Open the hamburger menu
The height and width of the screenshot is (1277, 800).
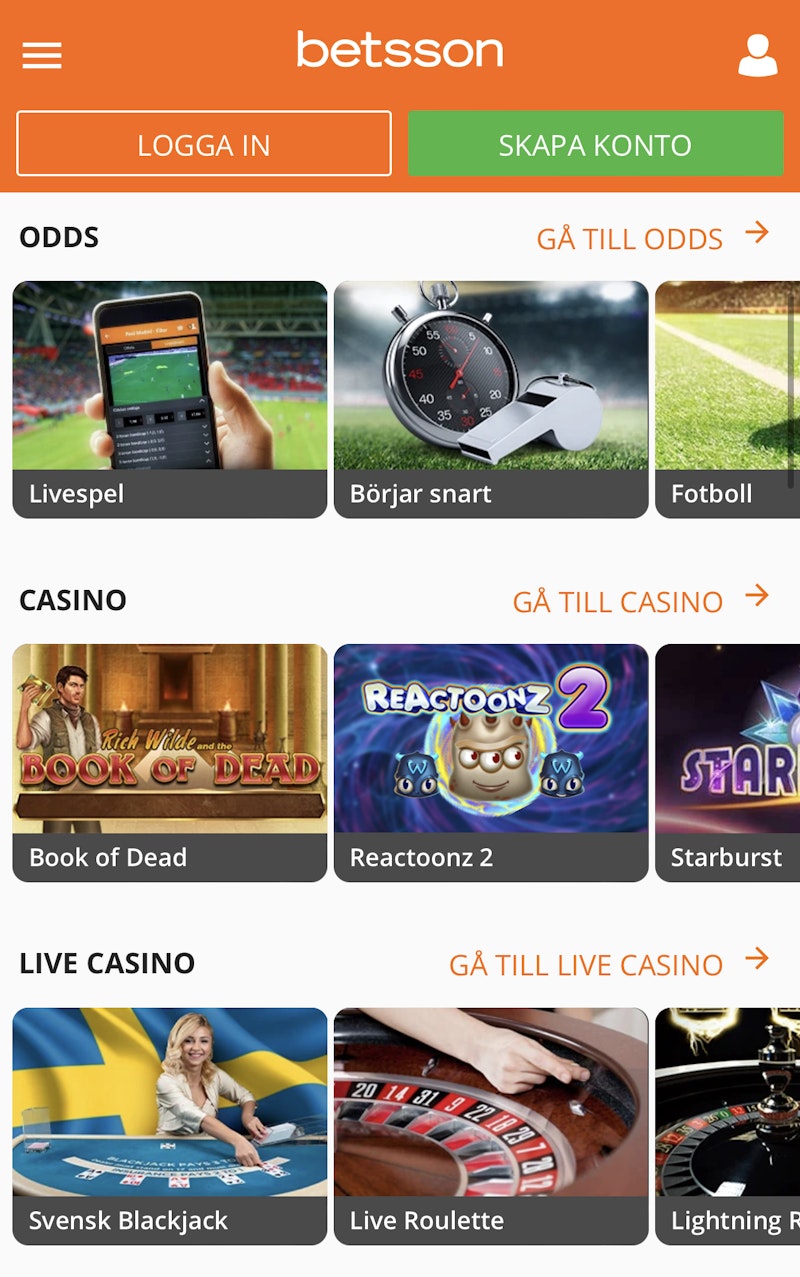pos(42,55)
